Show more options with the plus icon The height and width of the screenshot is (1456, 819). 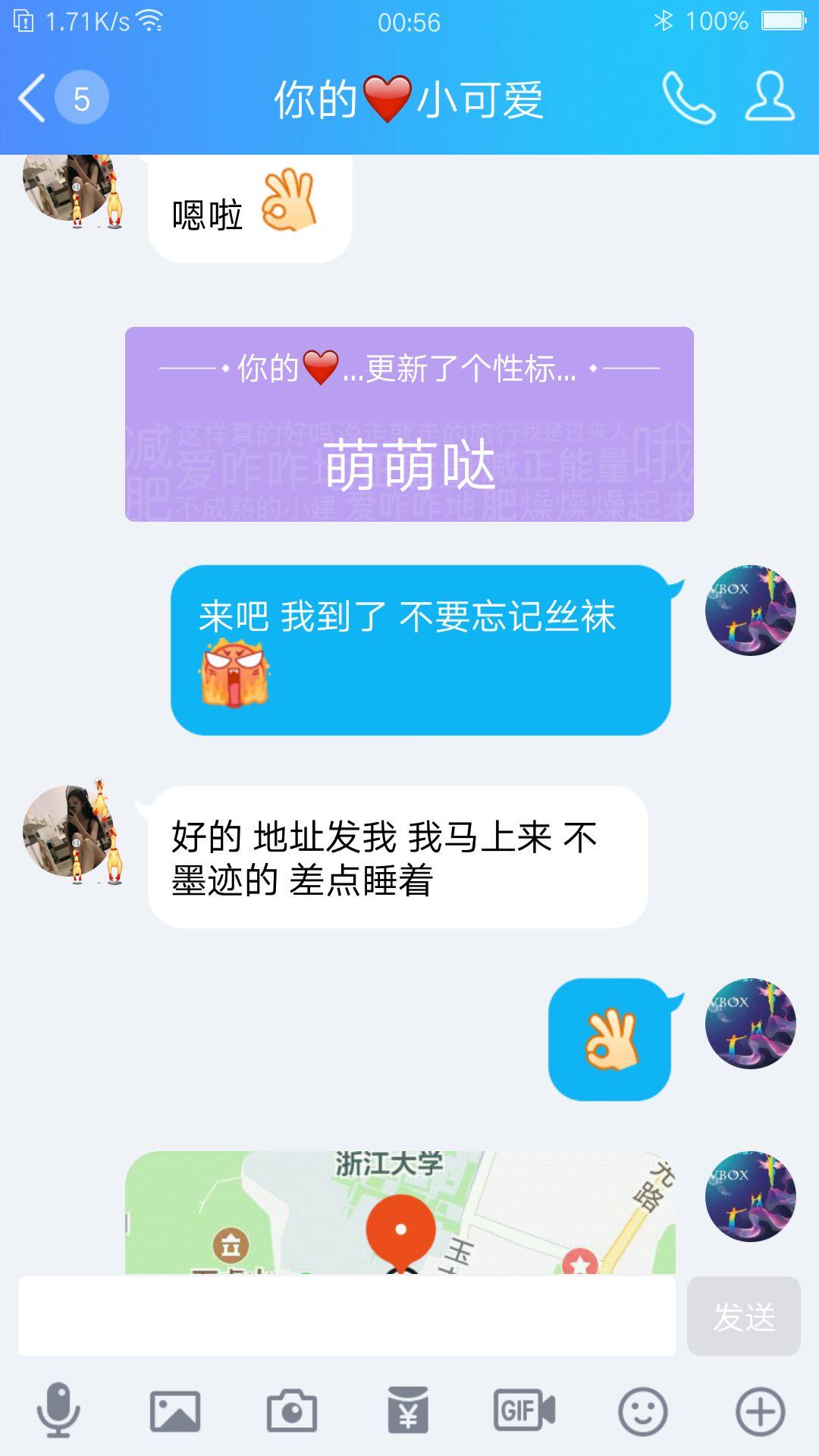tap(760, 1410)
